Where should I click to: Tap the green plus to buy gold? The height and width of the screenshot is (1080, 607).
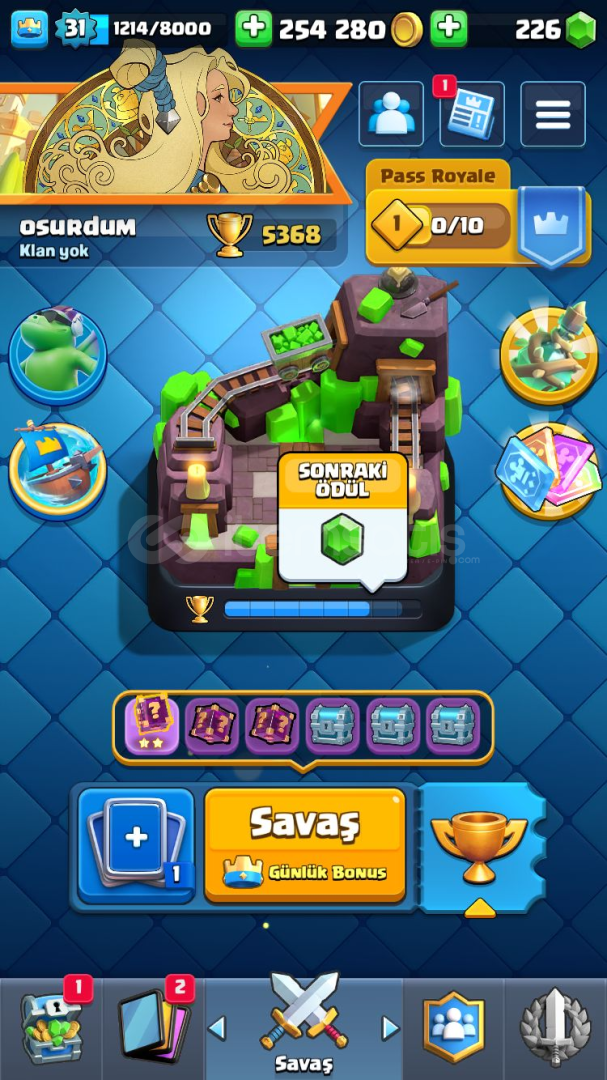(254, 29)
